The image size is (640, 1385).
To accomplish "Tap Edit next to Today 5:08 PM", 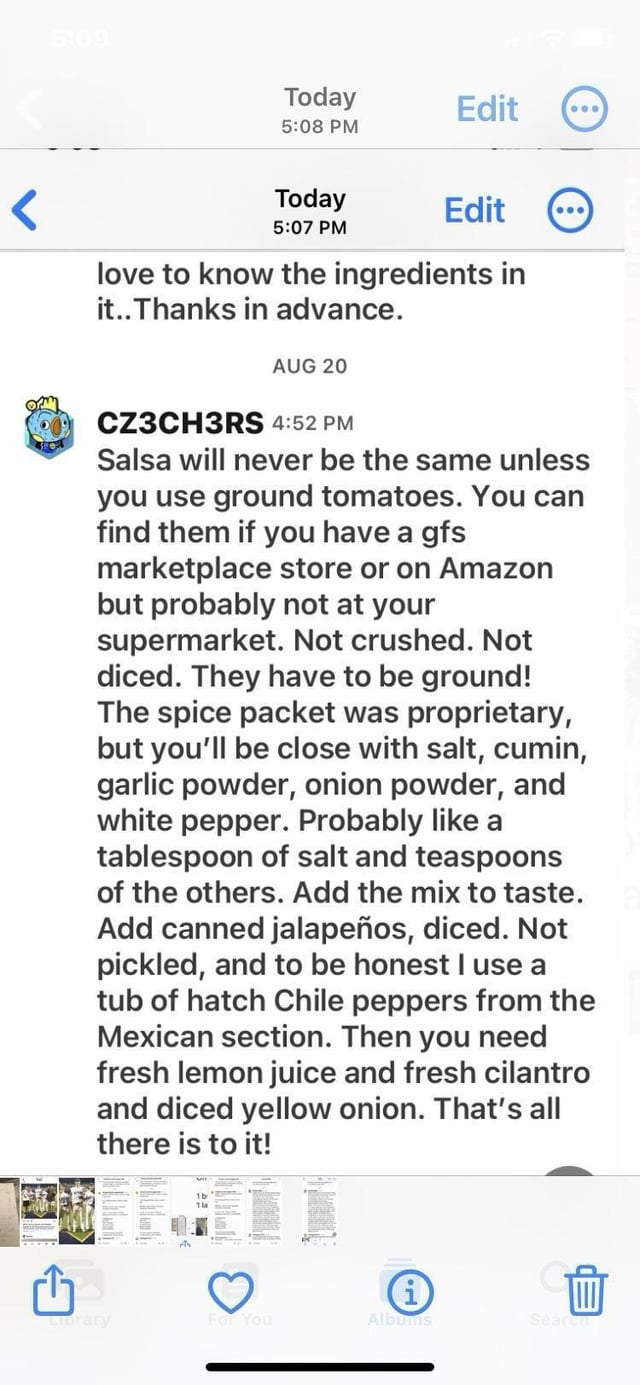I will [x=487, y=109].
